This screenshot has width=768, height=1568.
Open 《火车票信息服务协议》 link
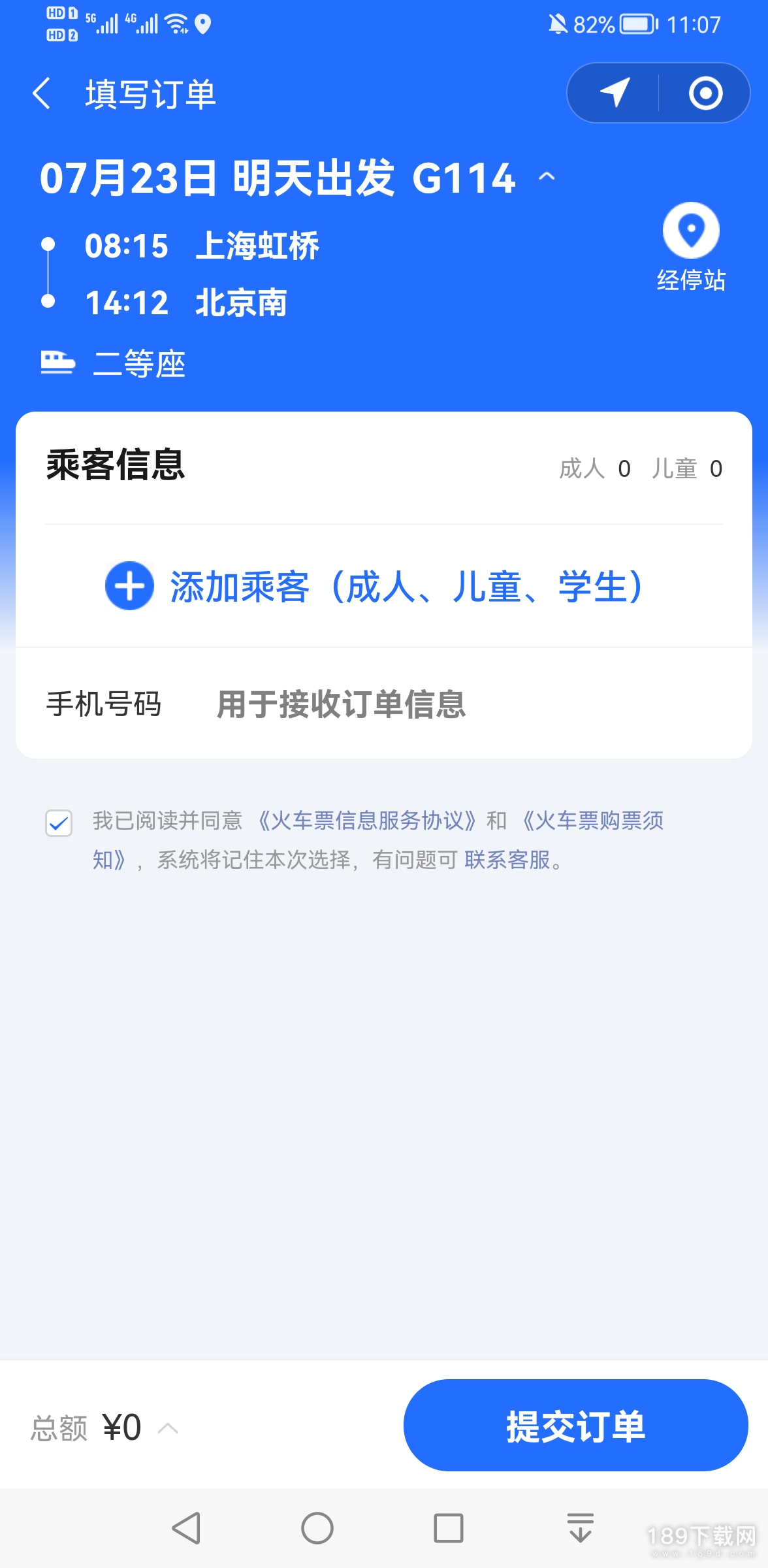[367, 820]
